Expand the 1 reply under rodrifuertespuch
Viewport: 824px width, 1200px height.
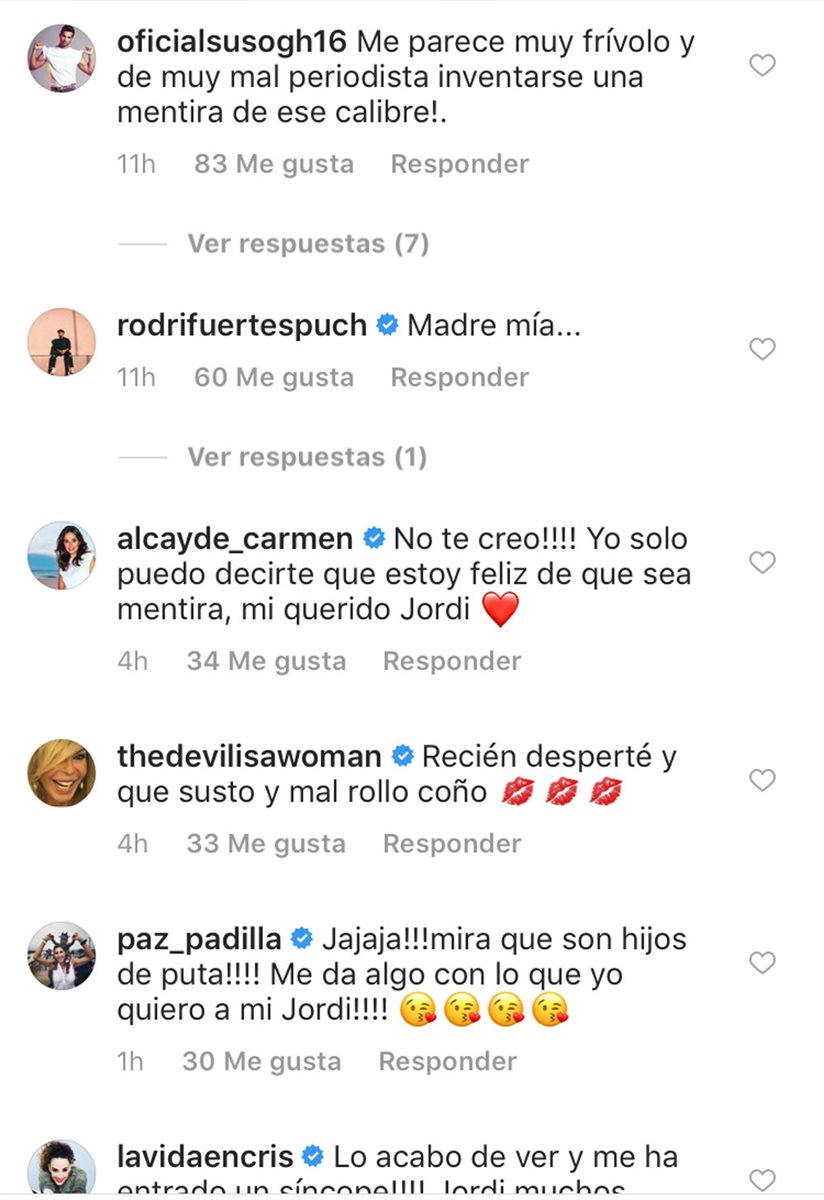click(308, 457)
